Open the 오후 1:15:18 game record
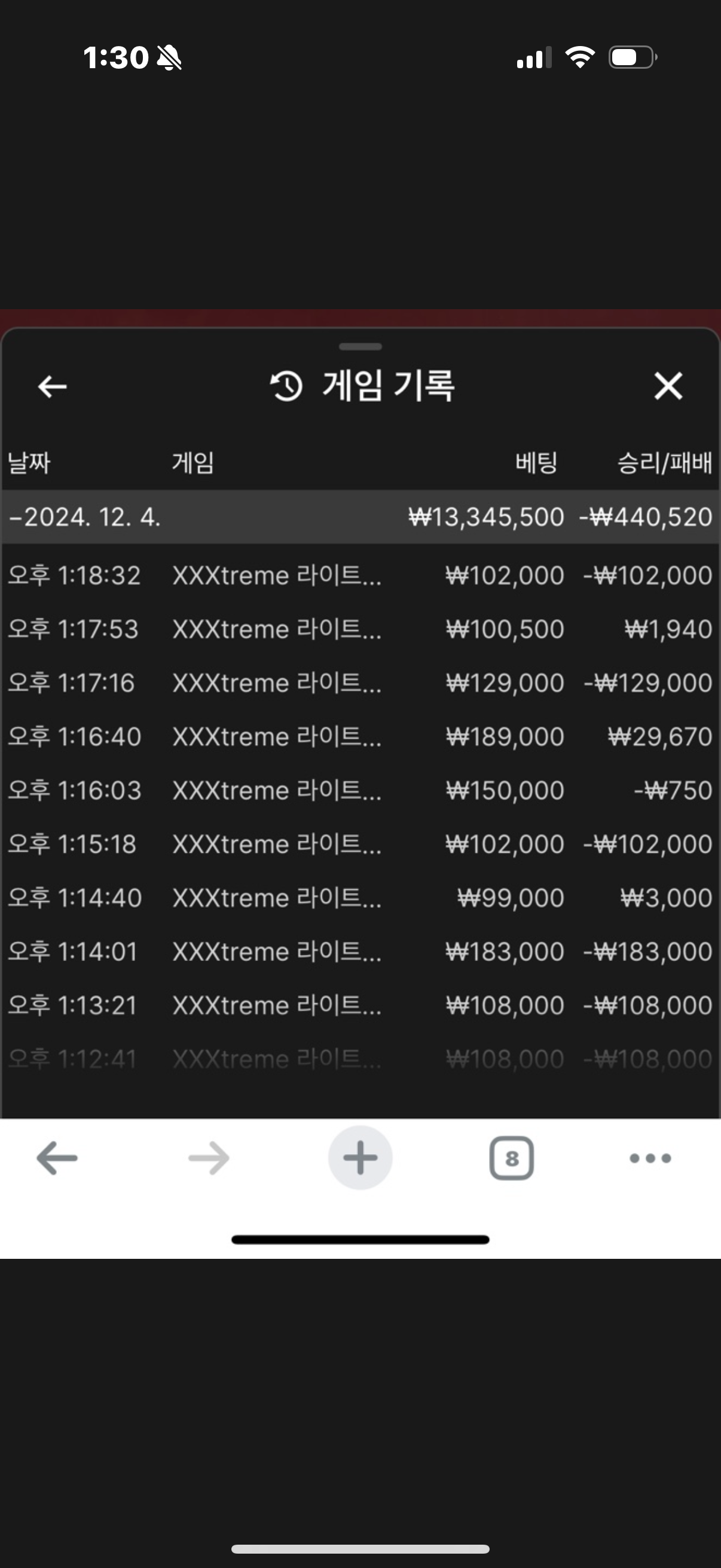 pos(360,844)
